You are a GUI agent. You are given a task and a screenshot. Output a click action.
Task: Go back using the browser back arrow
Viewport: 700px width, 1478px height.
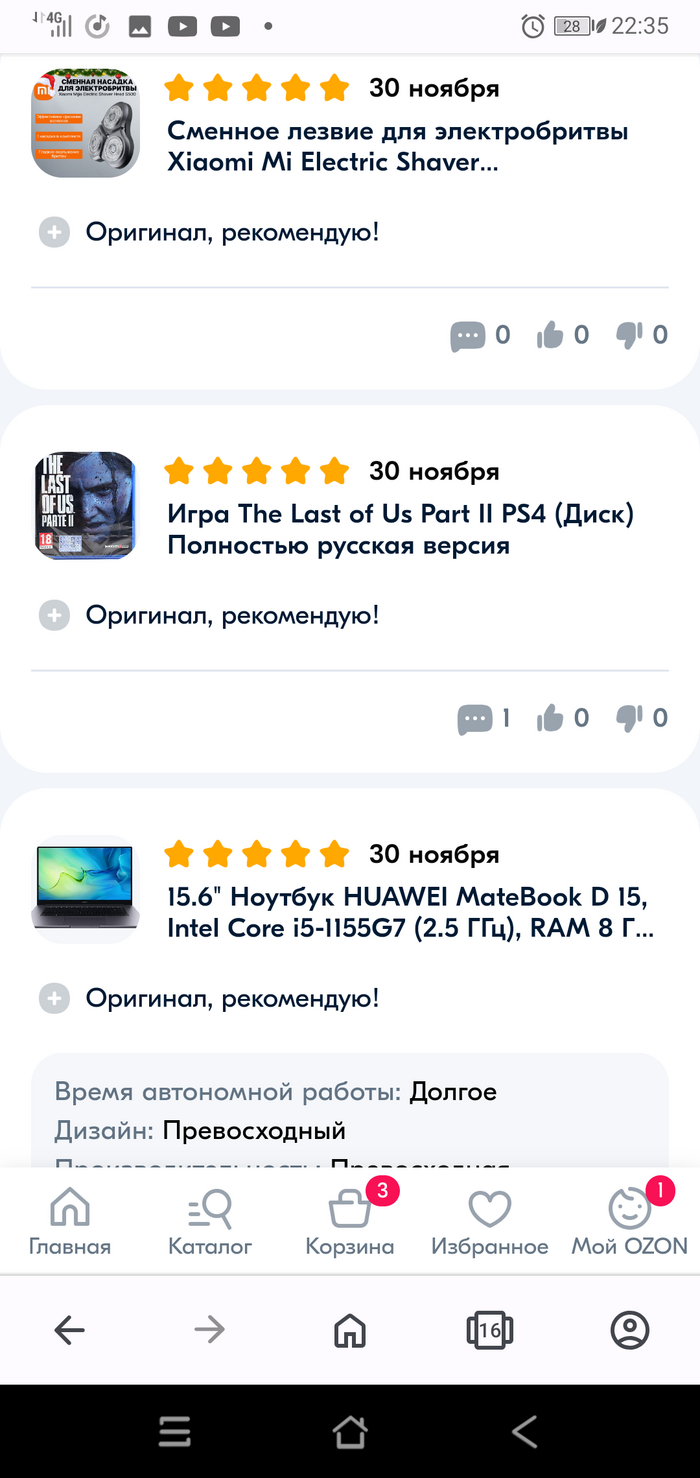click(70, 1330)
